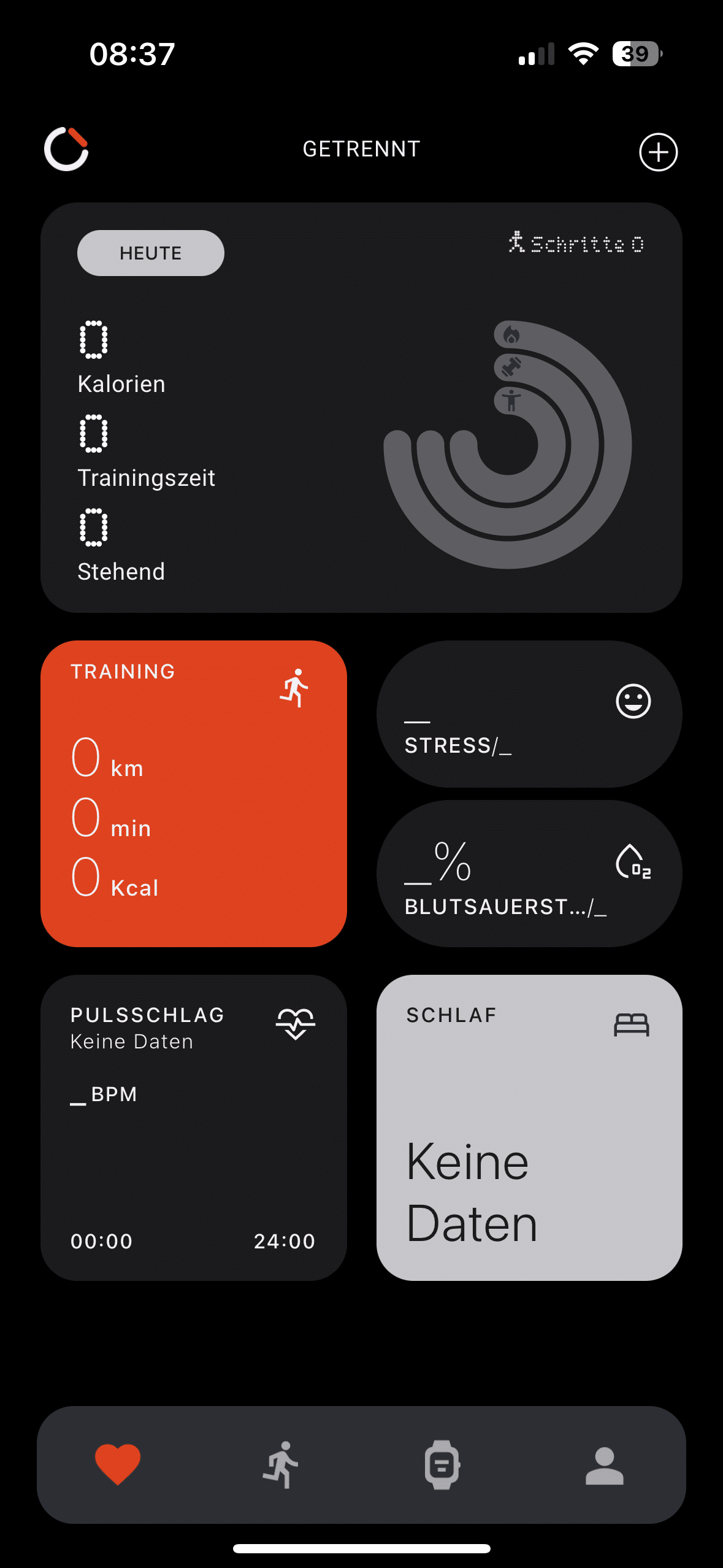This screenshot has height=1568, width=723.
Task: Go to the smartwatch device tab
Action: coord(442,1464)
